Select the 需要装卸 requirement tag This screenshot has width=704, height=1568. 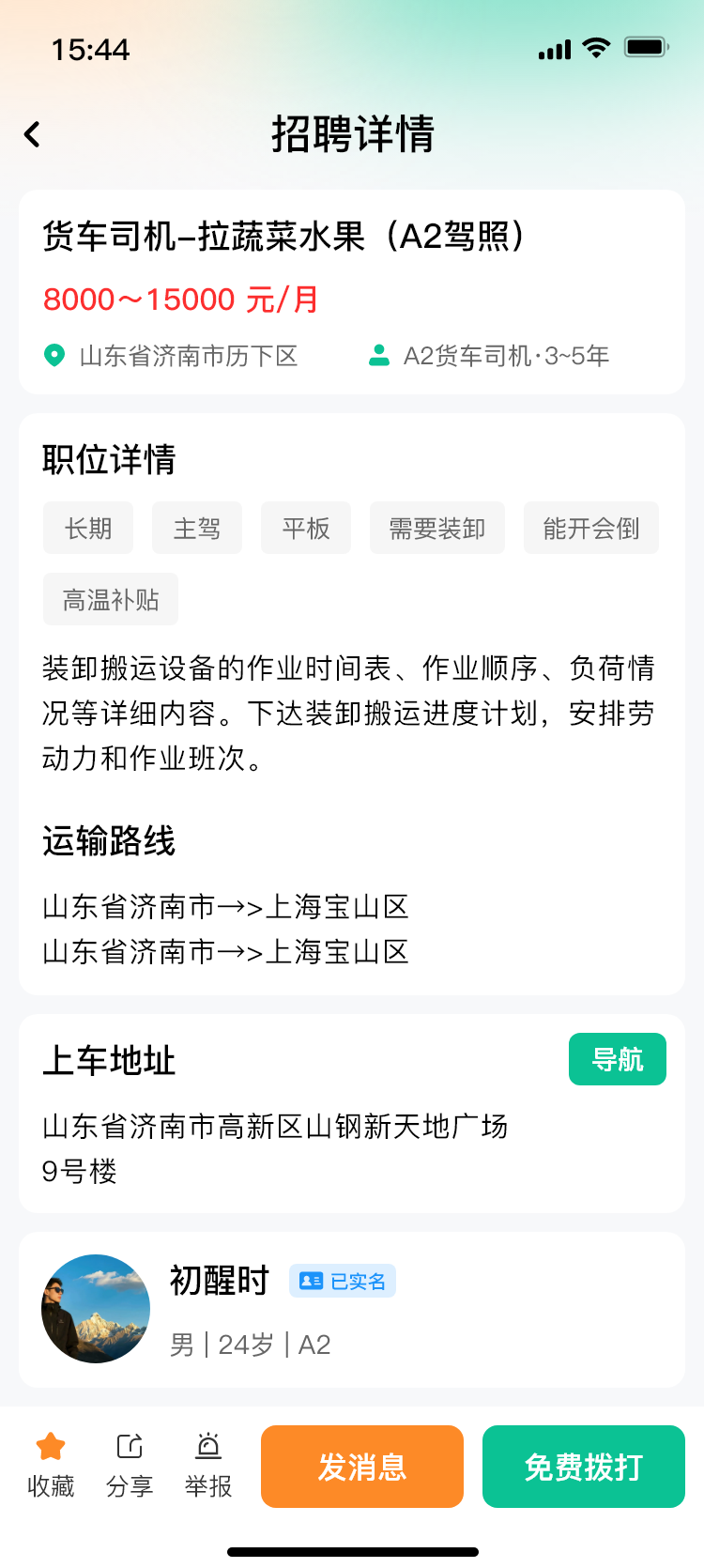click(436, 528)
